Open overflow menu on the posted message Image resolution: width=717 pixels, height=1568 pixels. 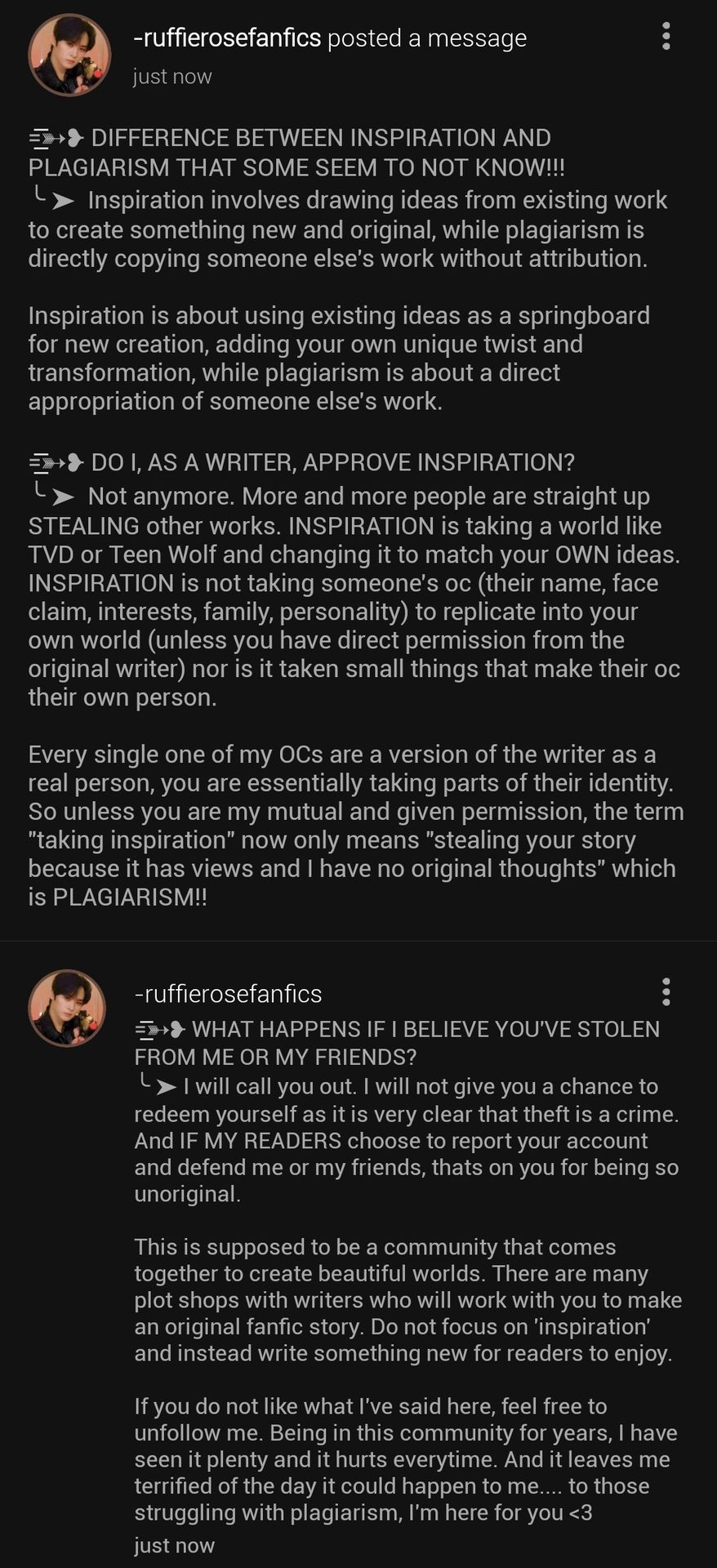[666, 37]
